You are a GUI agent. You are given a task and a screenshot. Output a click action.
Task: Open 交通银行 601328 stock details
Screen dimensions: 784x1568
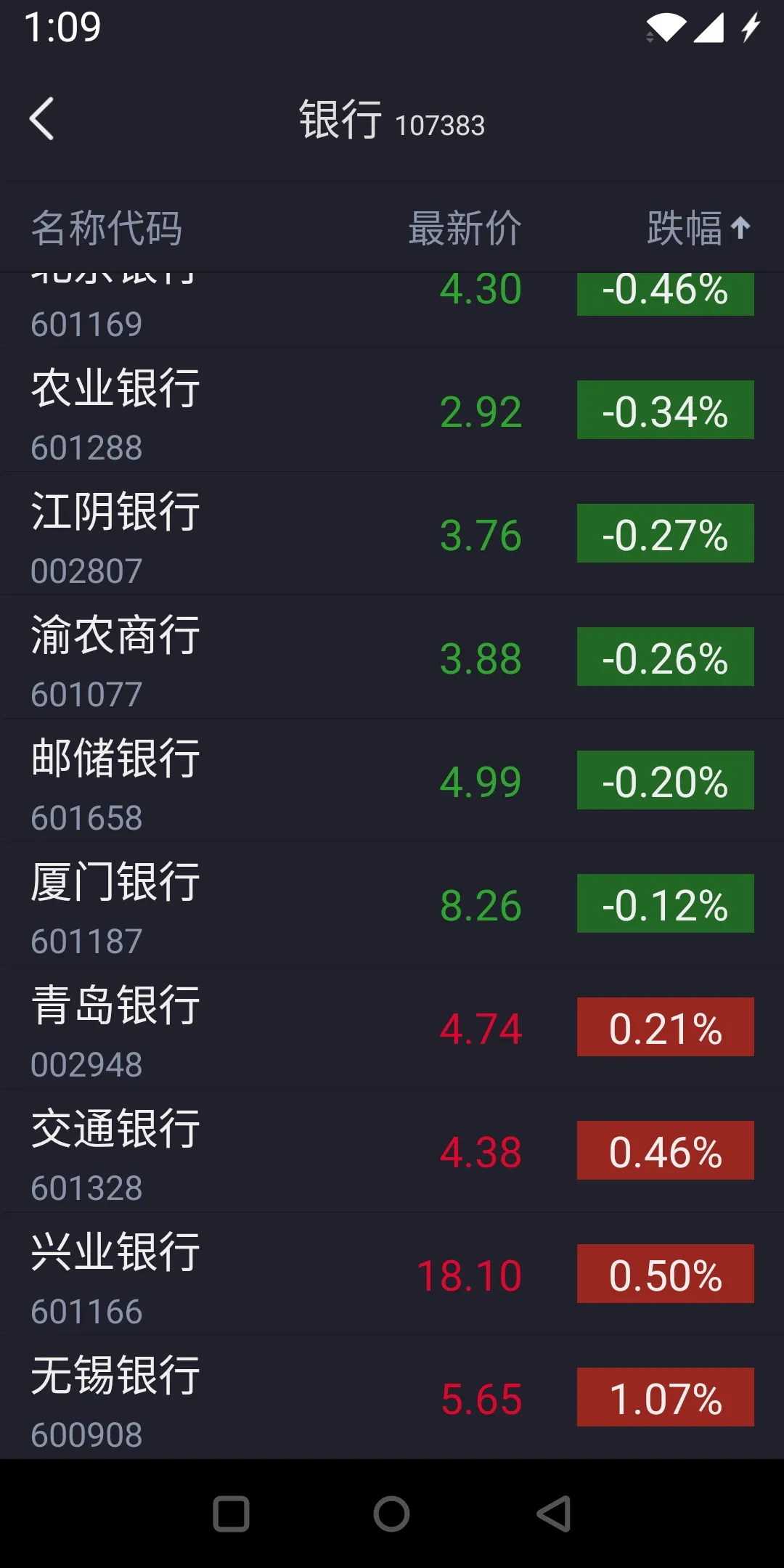click(x=392, y=1151)
